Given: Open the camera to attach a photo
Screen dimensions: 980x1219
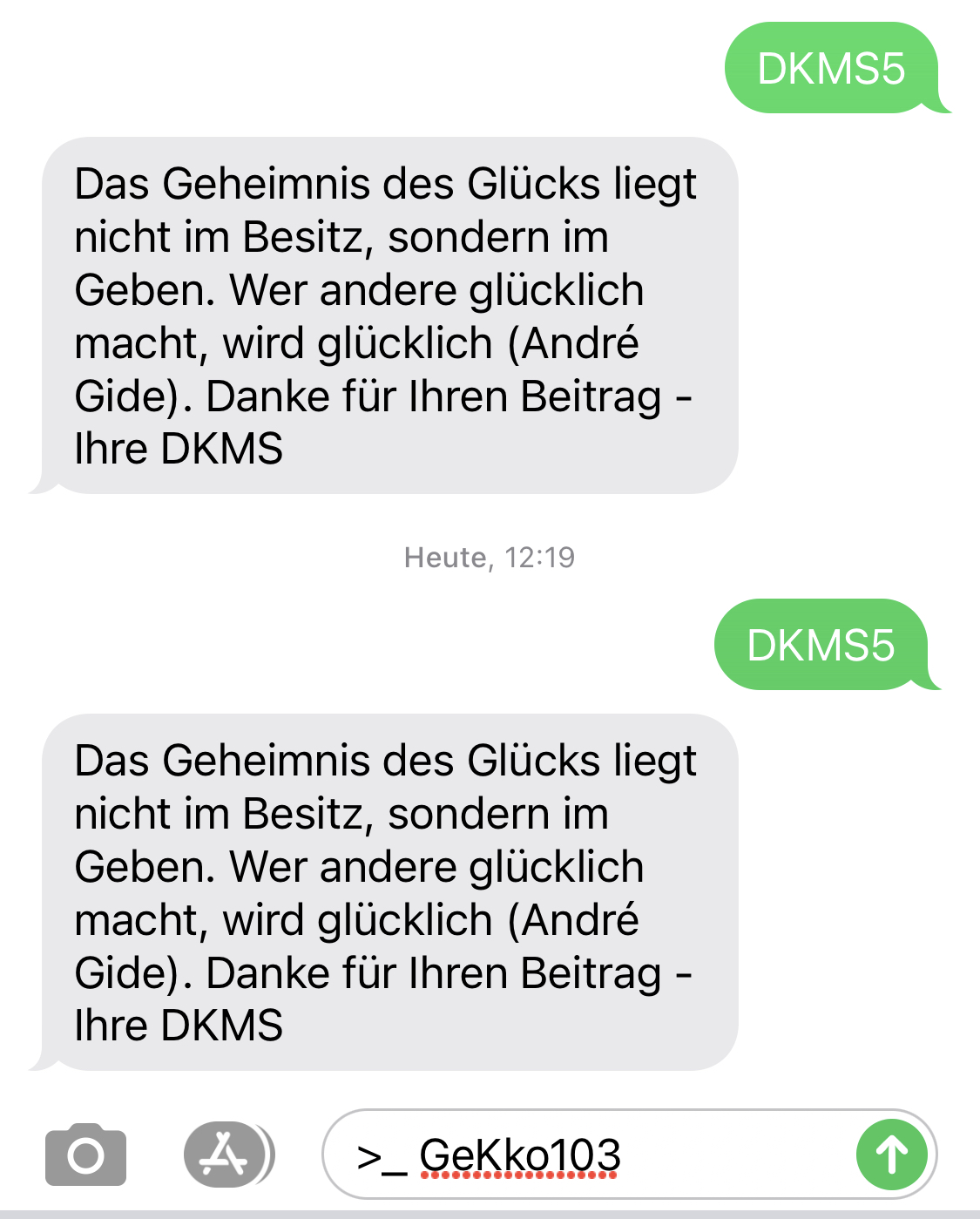Looking at the screenshot, I should [85, 1155].
